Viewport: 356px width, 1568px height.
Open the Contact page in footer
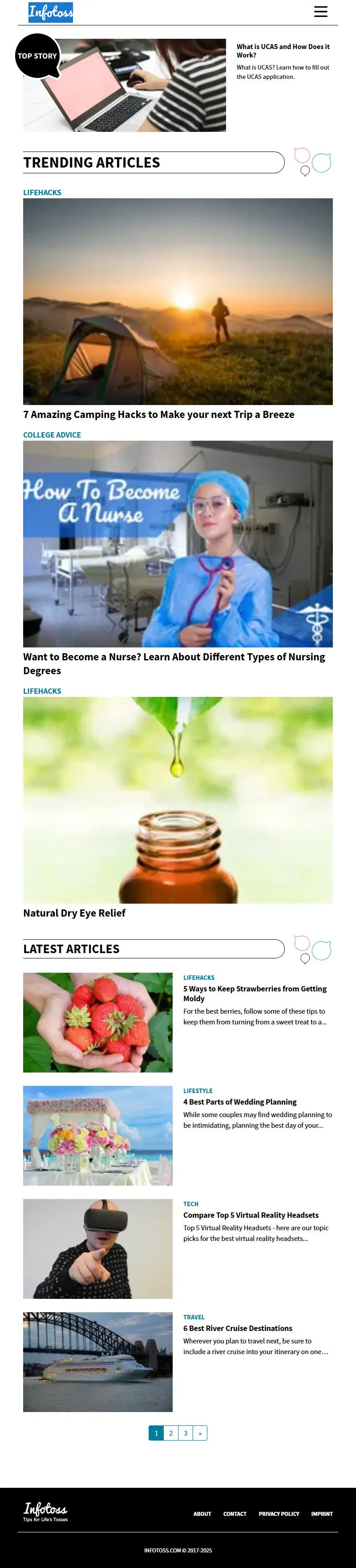(x=235, y=1513)
